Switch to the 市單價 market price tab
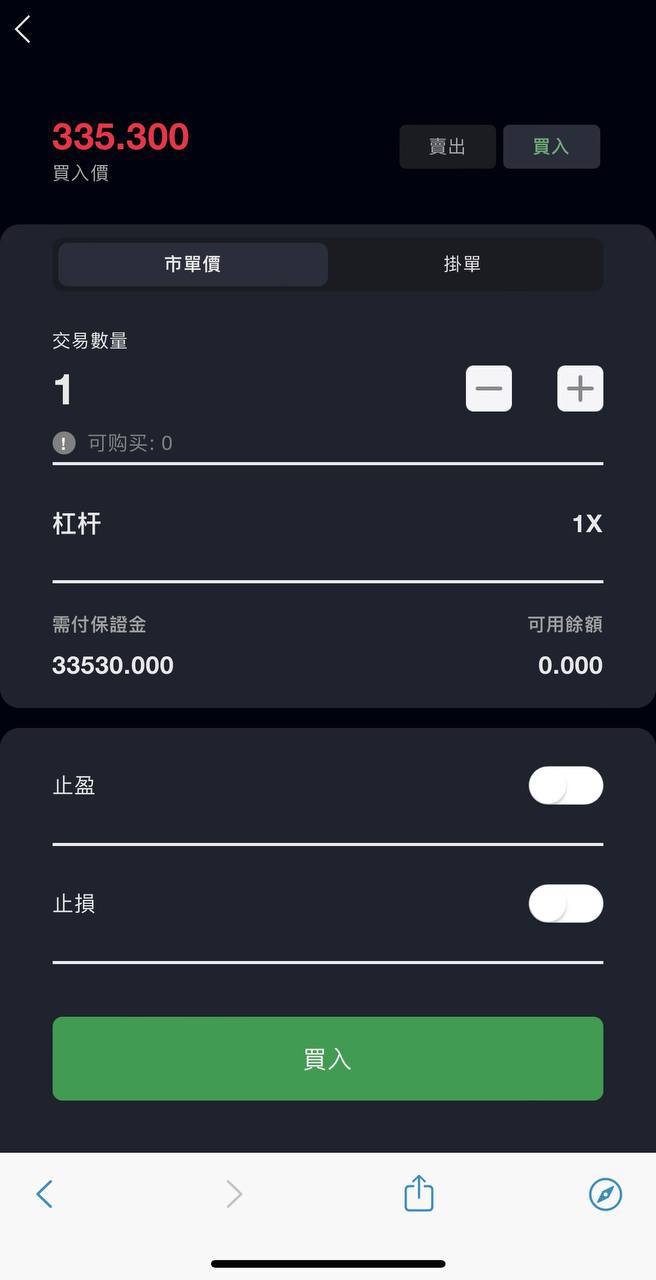The image size is (656, 1280). pos(193,264)
